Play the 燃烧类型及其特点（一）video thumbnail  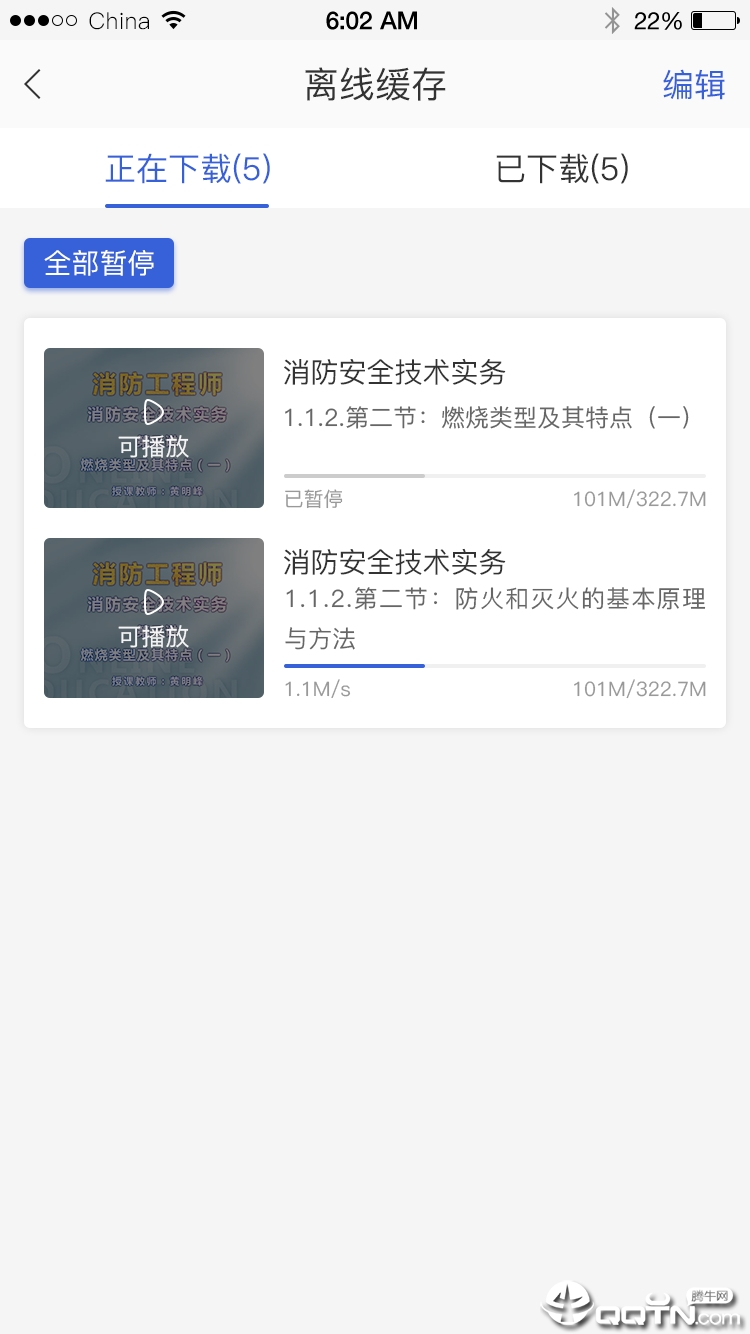[154, 428]
